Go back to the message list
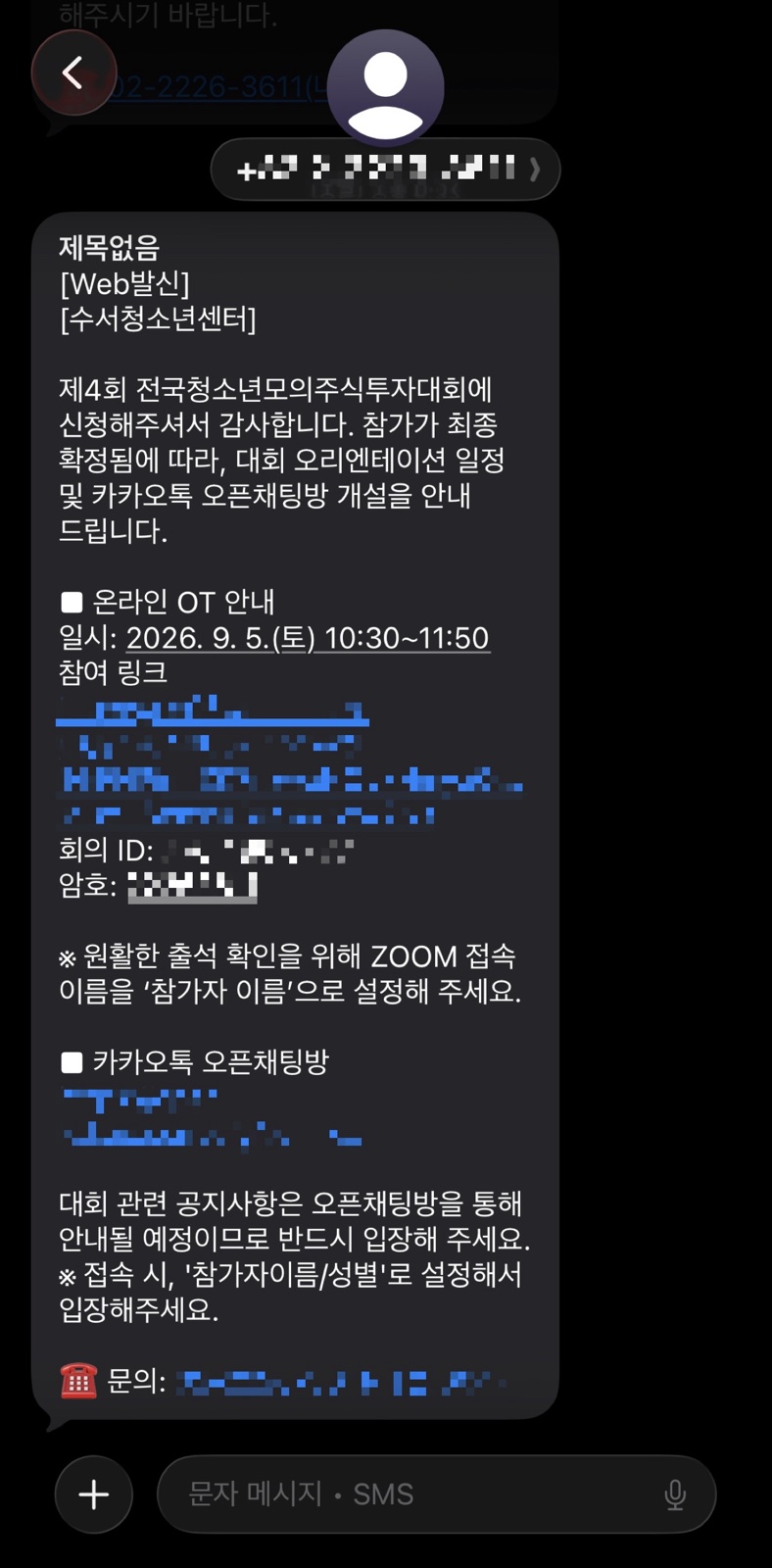 click(x=73, y=73)
